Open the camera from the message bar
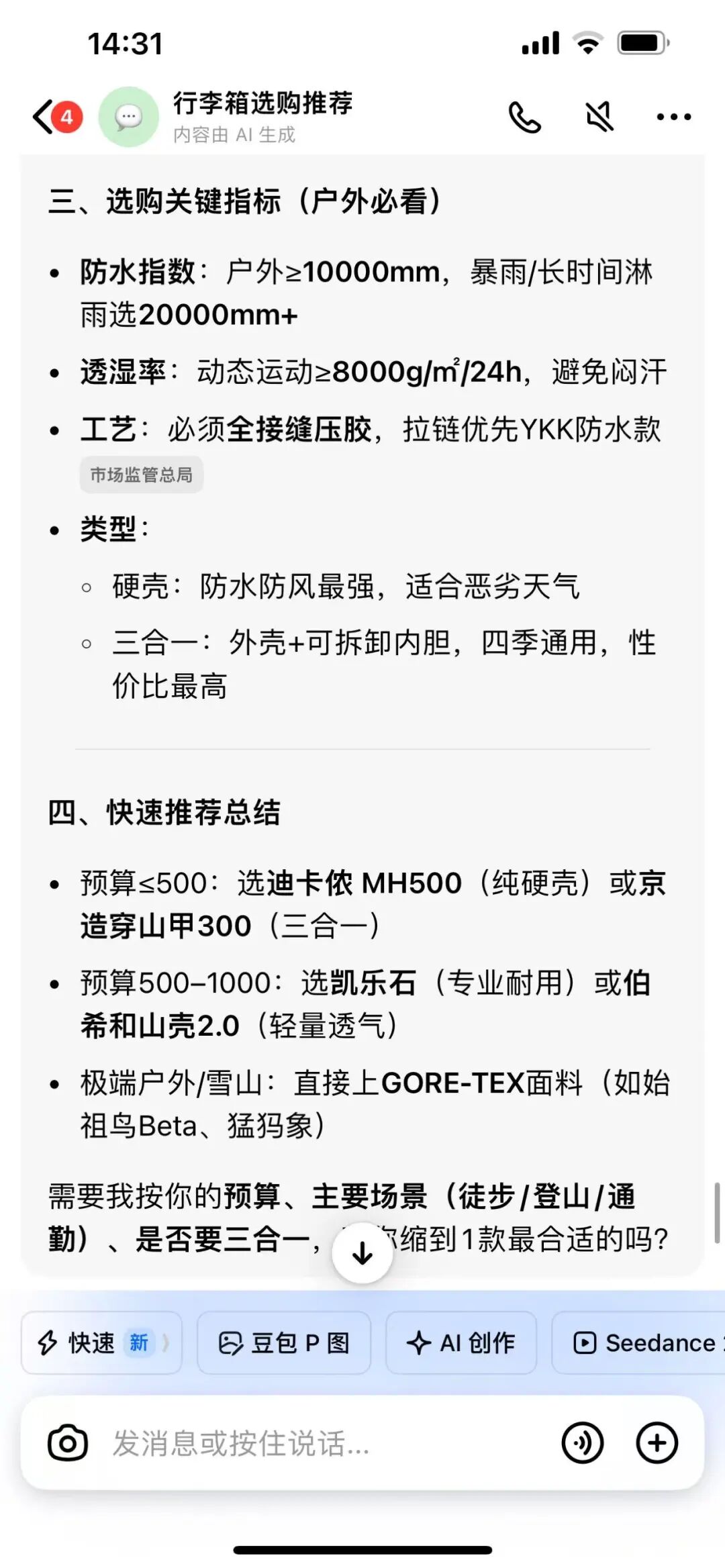The height and width of the screenshot is (1568, 725). (68, 1443)
